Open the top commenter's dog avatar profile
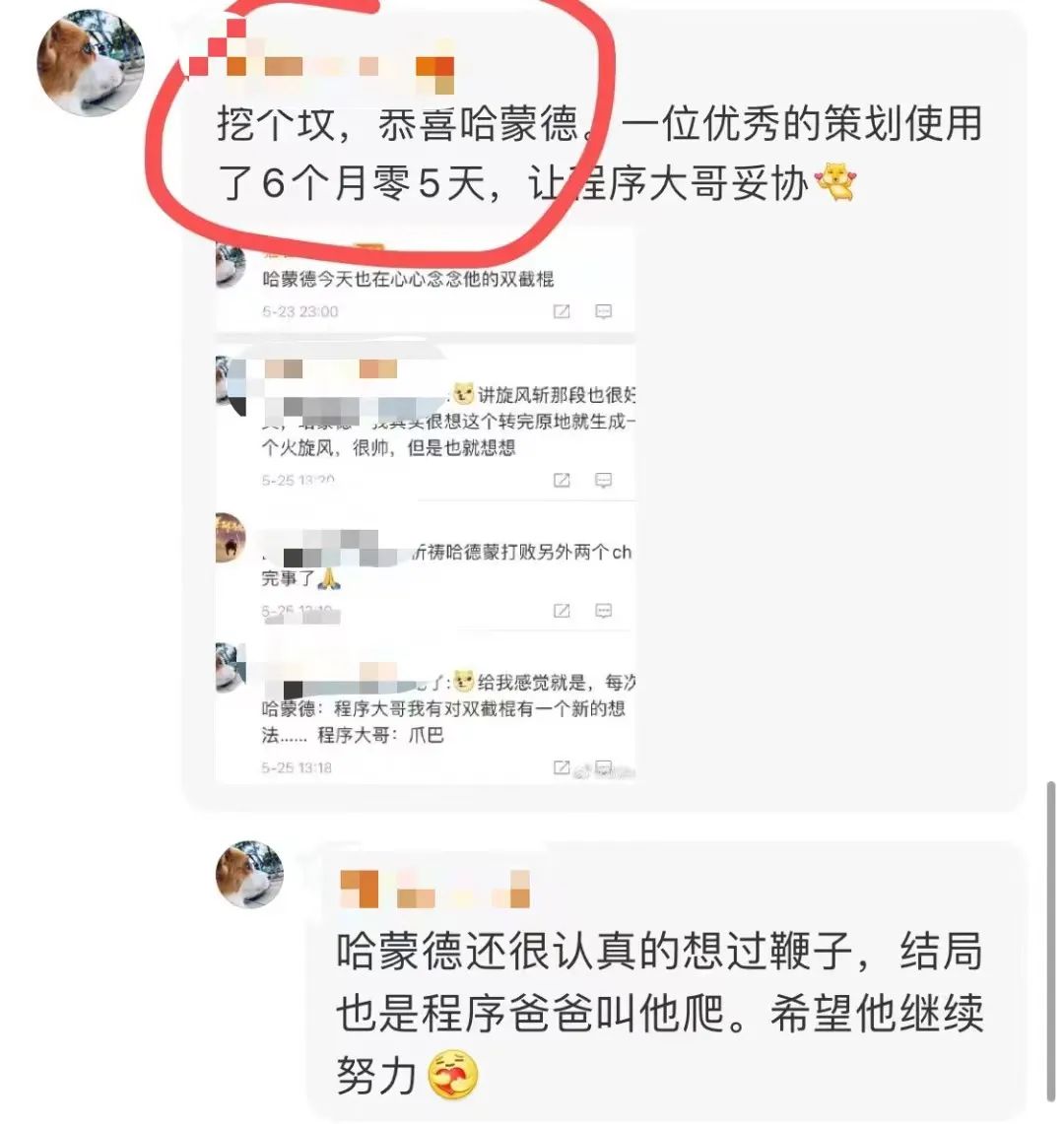 90,65
